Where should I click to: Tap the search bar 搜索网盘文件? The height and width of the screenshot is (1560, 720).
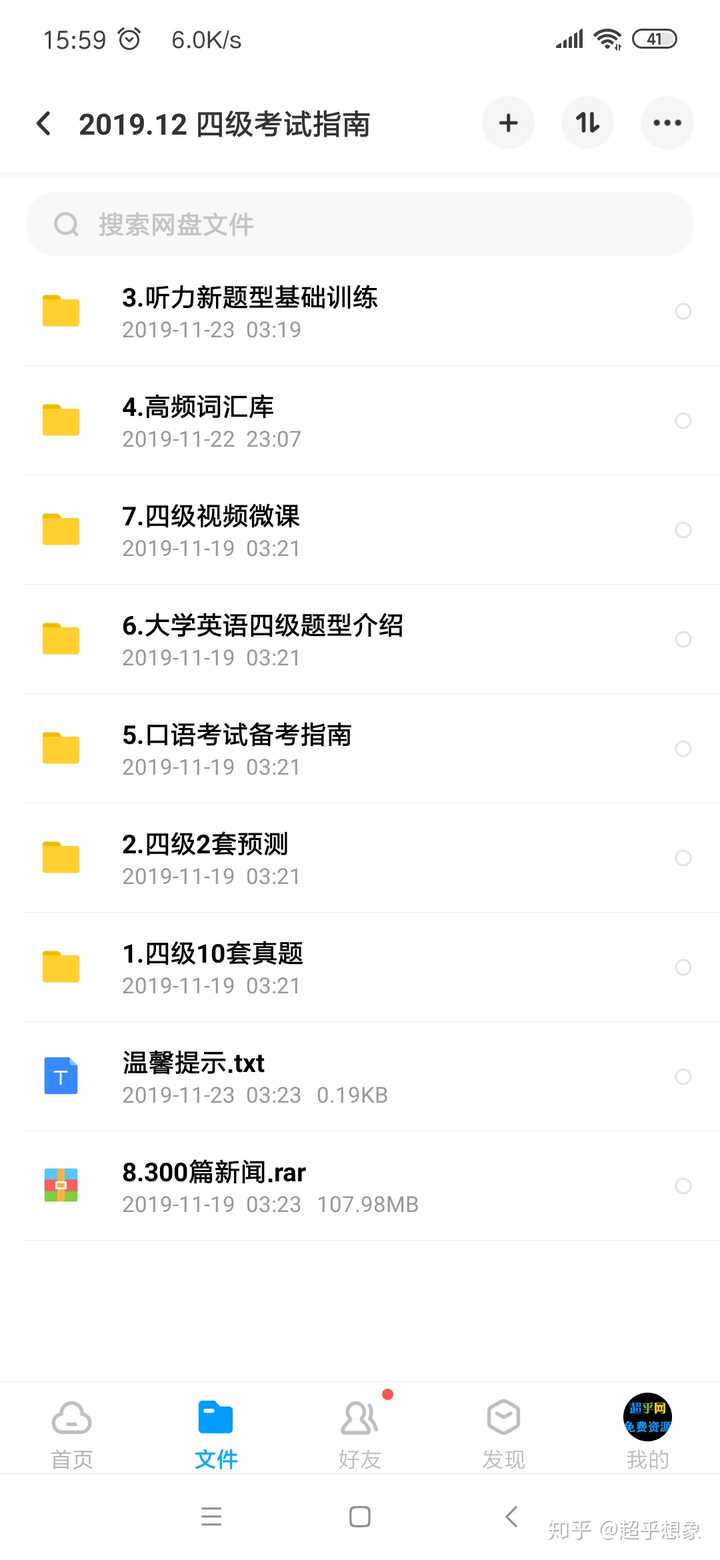pos(360,224)
